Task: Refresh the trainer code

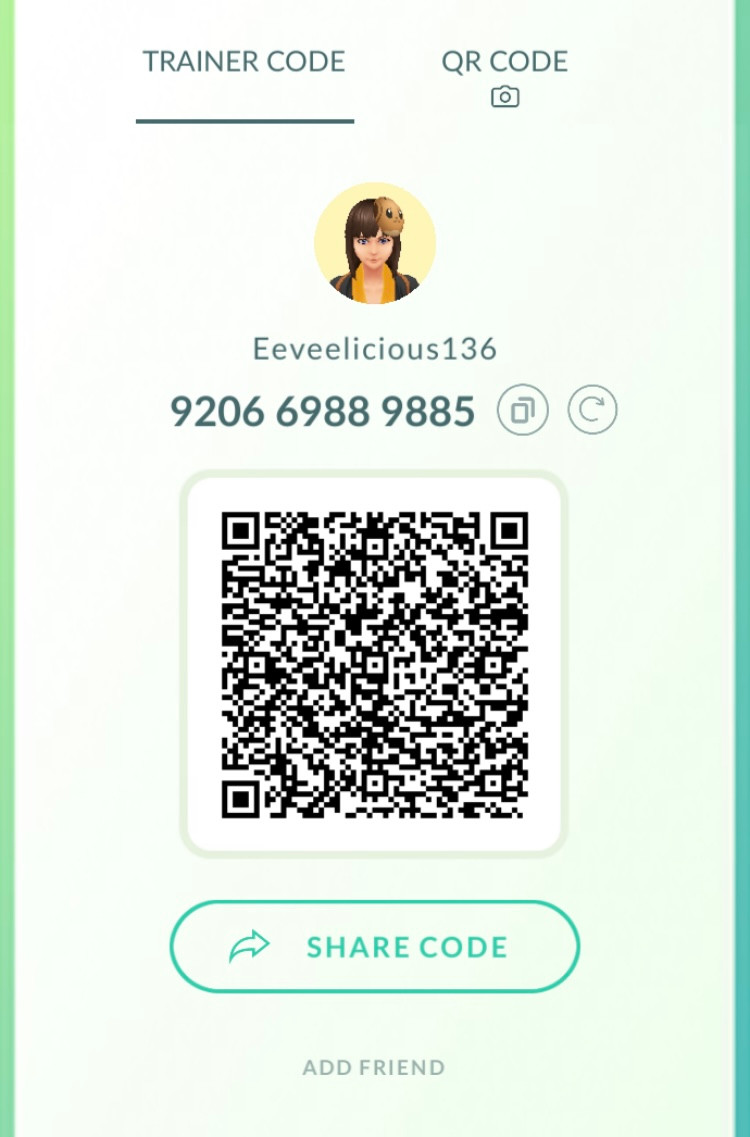Action: point(592,410)
